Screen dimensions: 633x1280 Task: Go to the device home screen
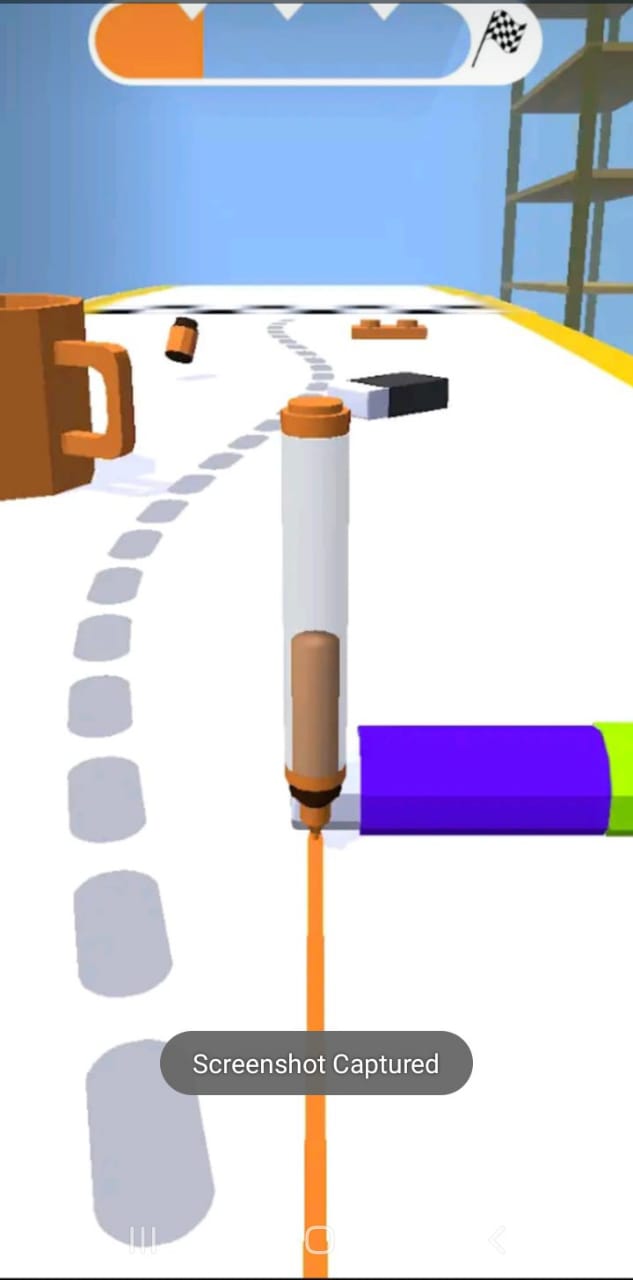317,1241
